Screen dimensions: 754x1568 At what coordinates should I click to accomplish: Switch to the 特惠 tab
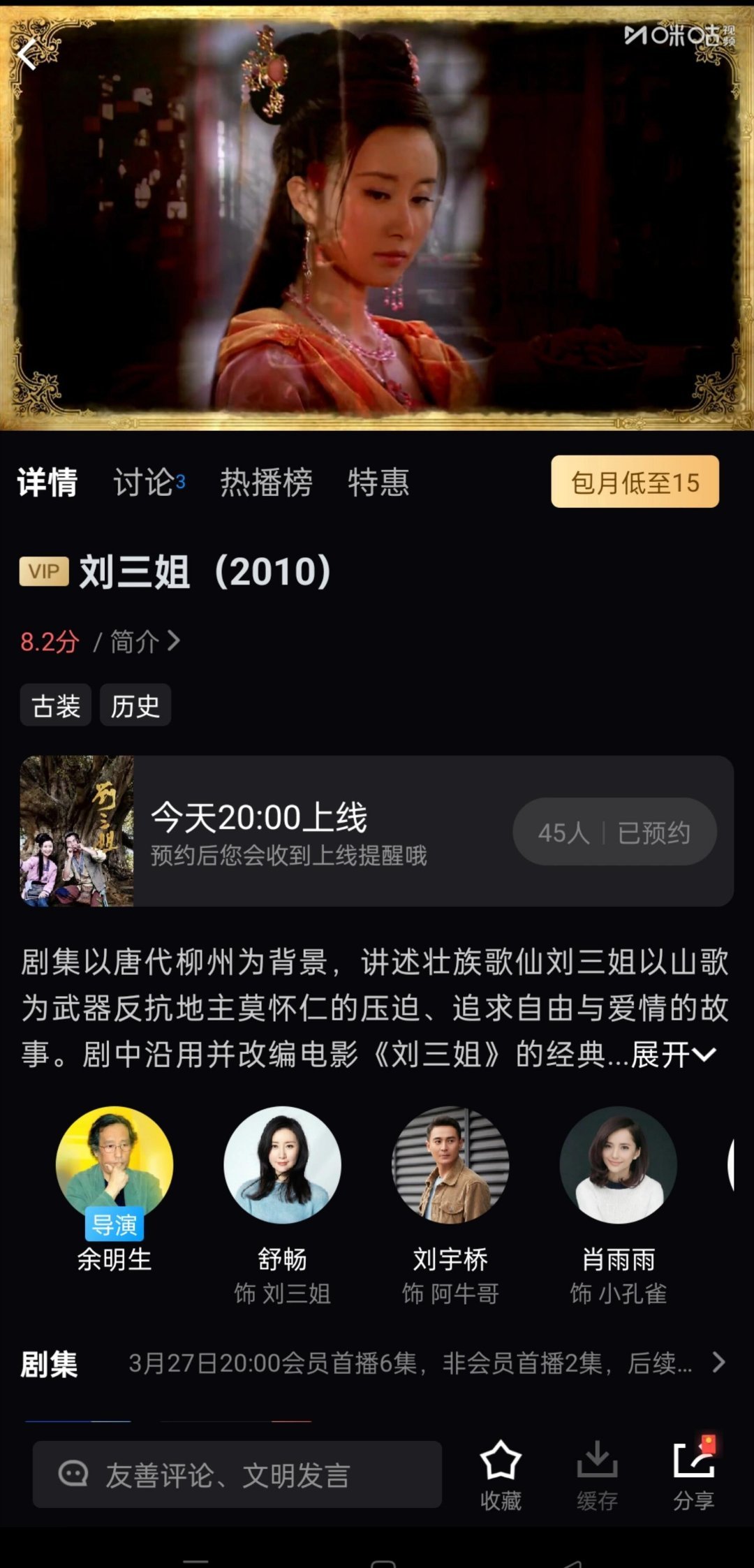(378, 483)
